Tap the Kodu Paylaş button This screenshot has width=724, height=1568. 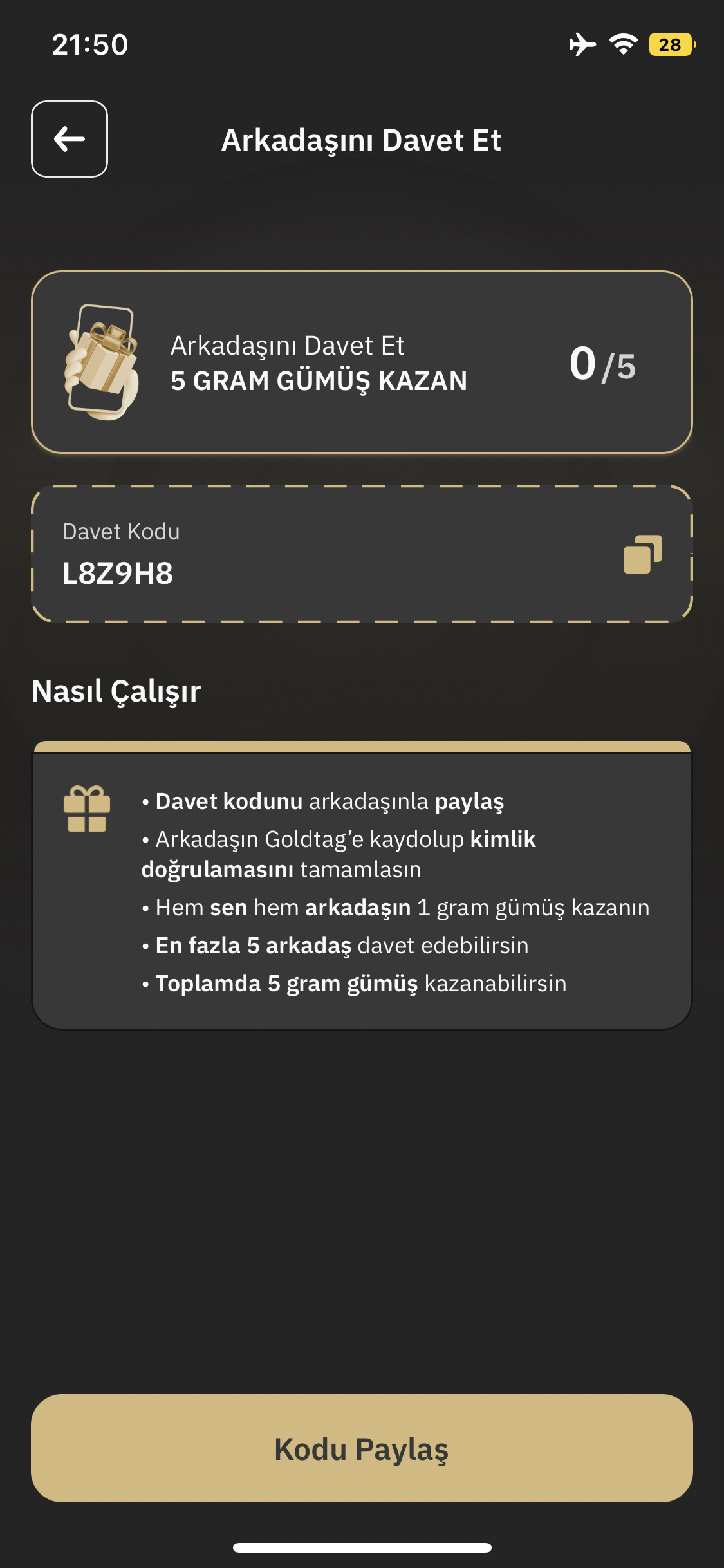pyautogui.click(x=362, y=1448)
